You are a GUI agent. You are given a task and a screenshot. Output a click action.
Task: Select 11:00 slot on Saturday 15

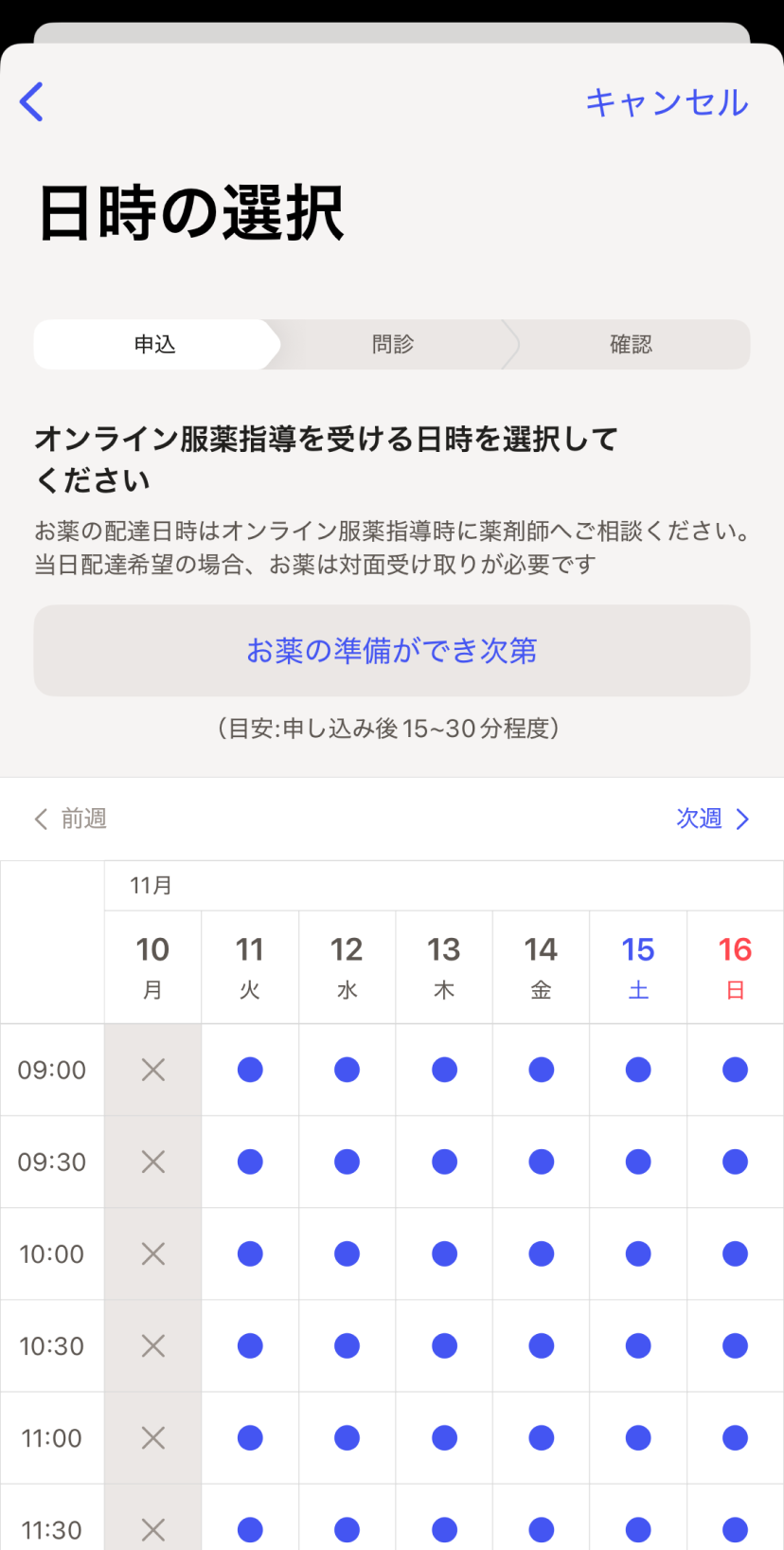638,1437
